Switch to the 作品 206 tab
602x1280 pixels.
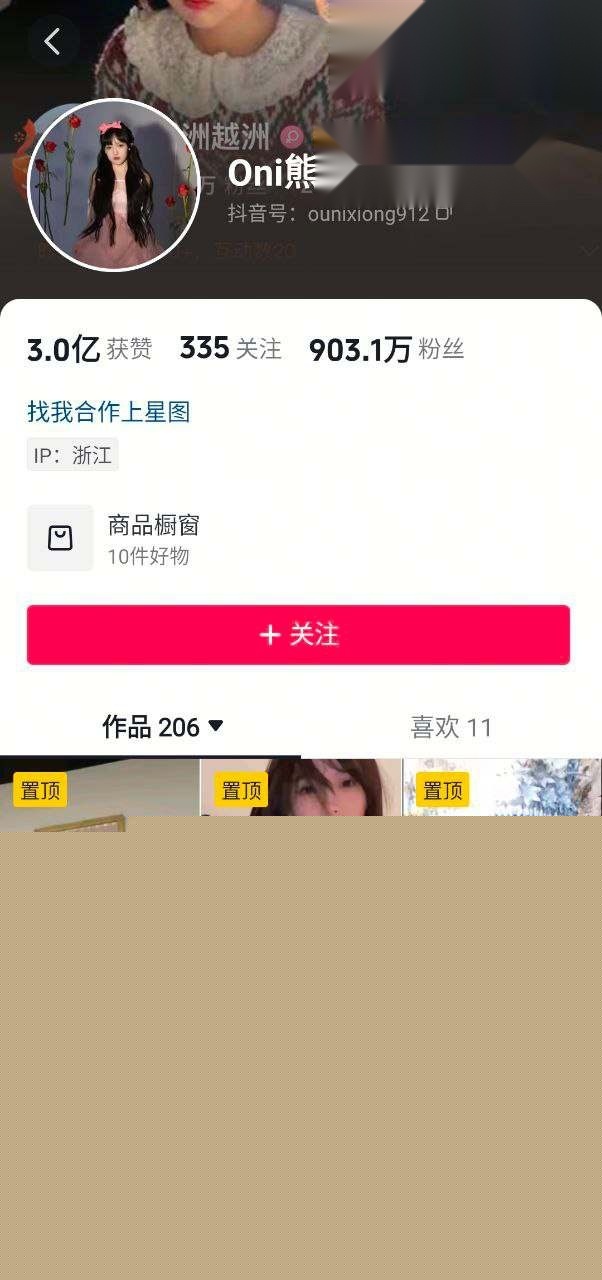162,727
